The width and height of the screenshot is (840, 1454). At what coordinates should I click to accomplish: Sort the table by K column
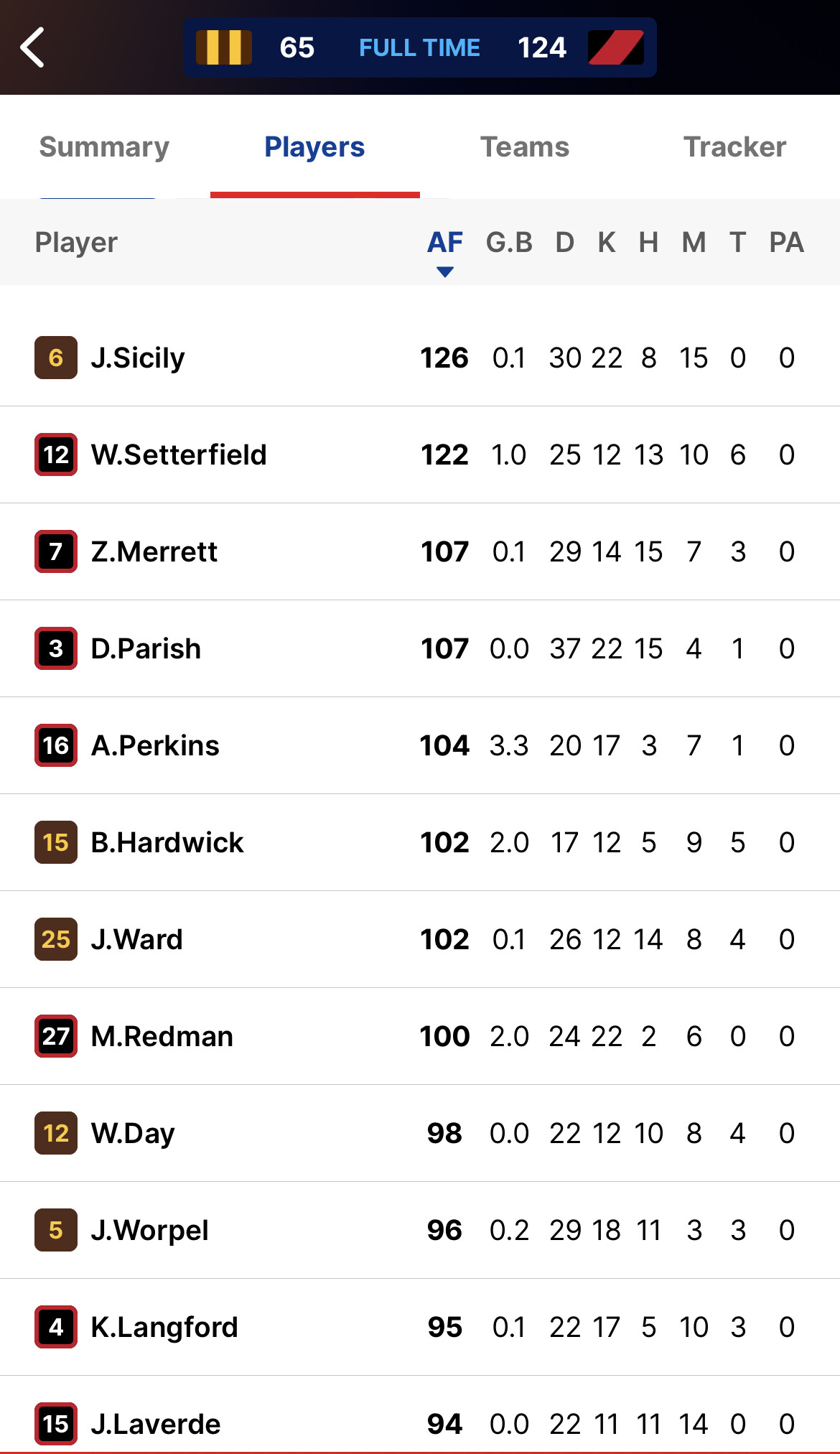click(607, 243)
